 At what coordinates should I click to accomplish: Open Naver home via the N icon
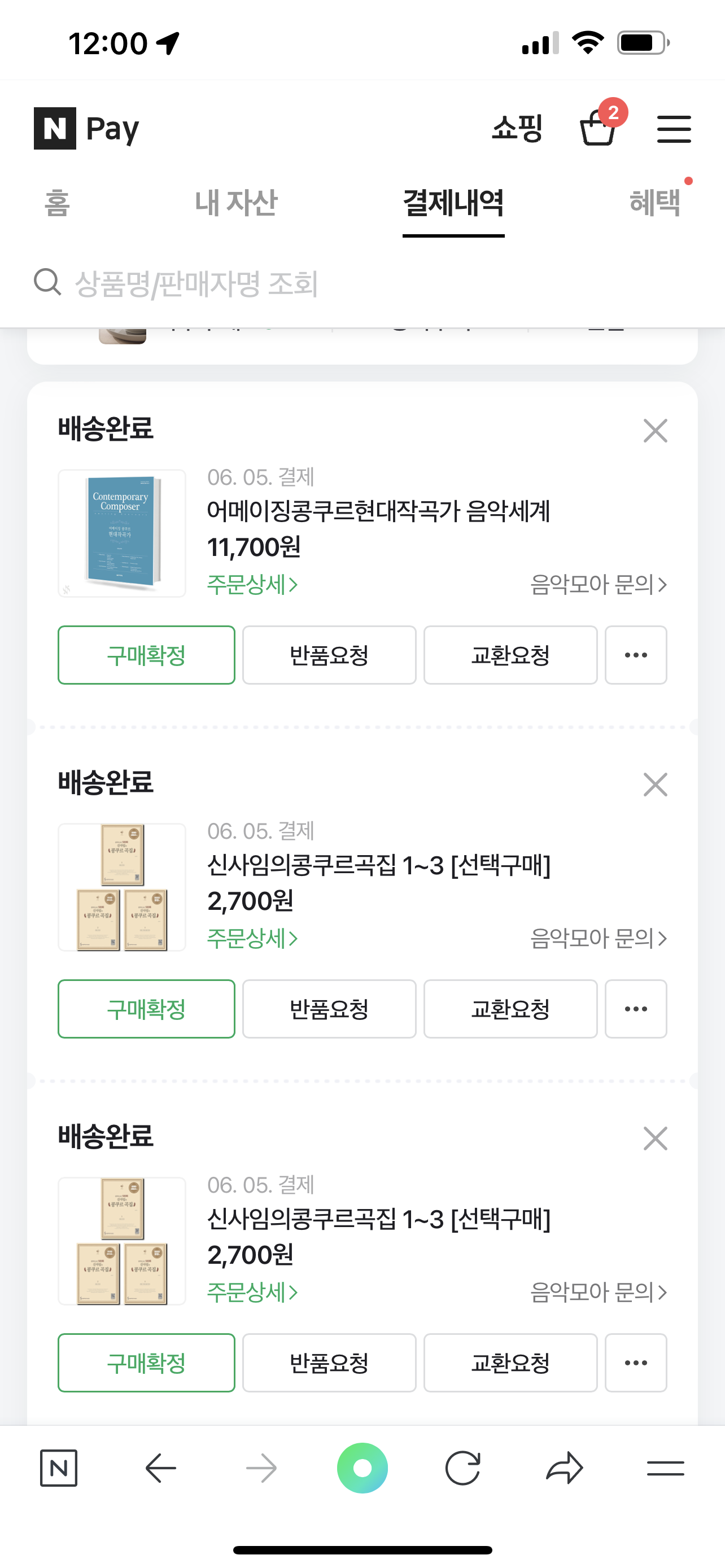click(58, 1468)
